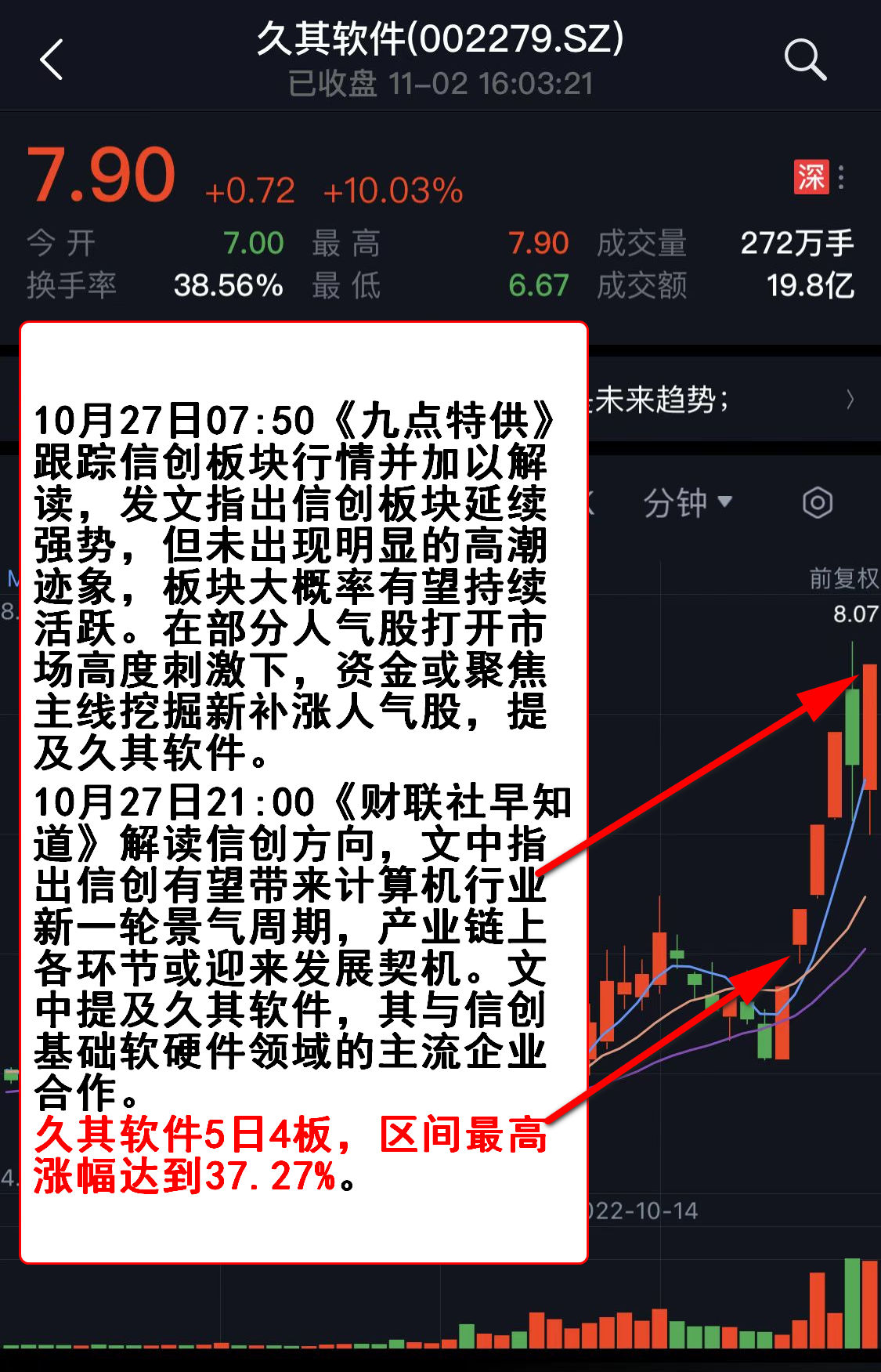Open the three-dot menu beside 深
Screen dimensions: 881x1372
pos(841,177)
